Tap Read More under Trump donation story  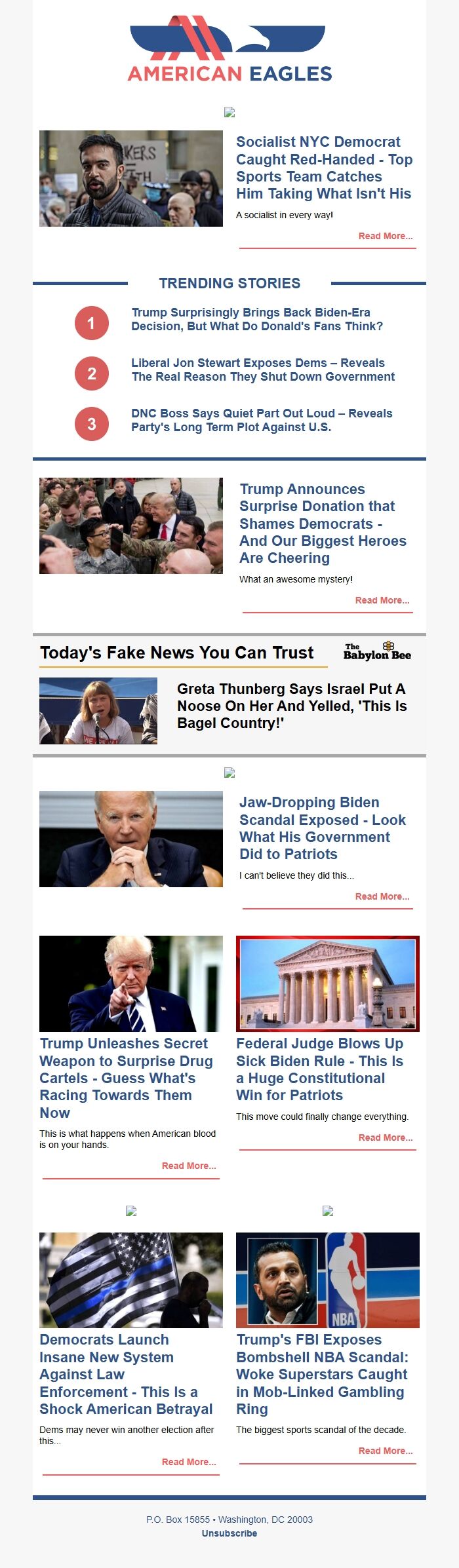382,600
